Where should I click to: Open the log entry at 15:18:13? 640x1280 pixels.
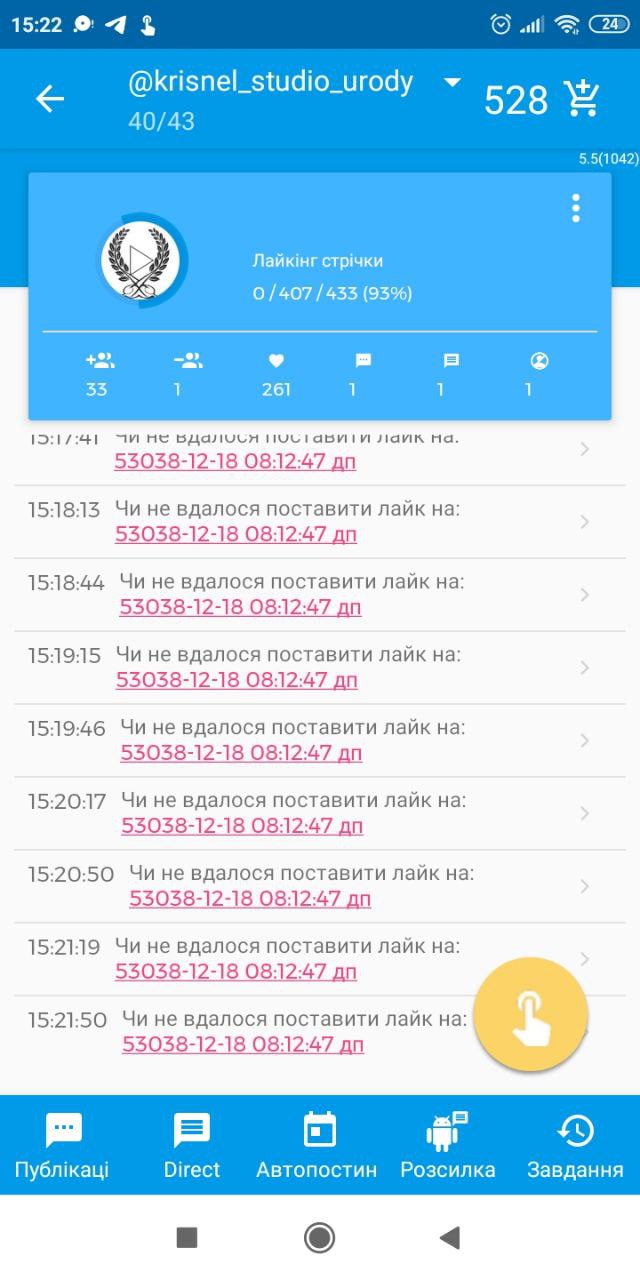pos(320,522)
